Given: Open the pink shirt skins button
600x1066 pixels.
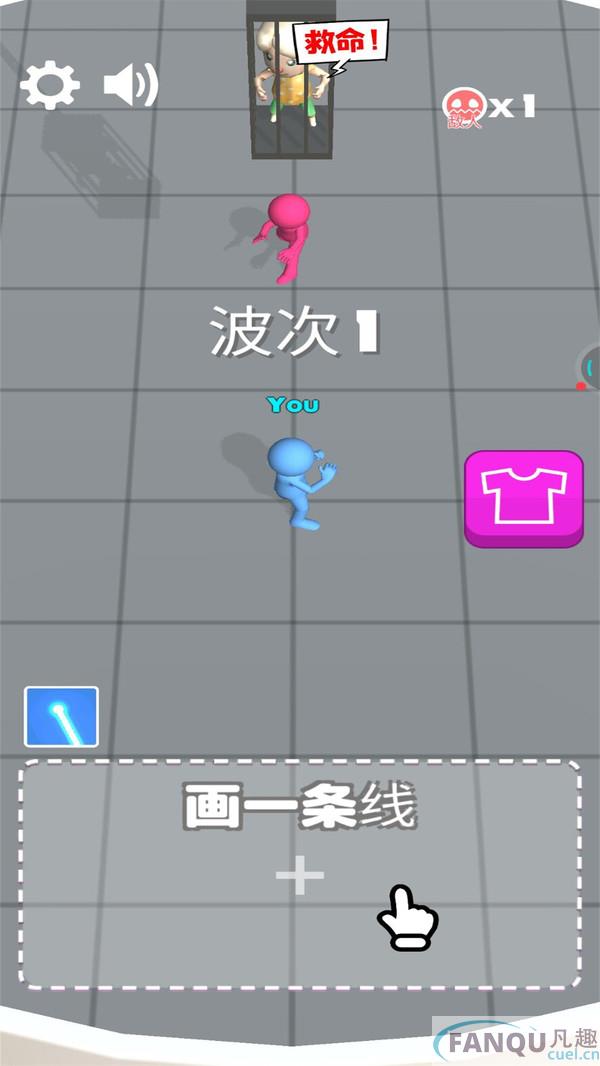Looking at the screenshot, I should point(524,498).
